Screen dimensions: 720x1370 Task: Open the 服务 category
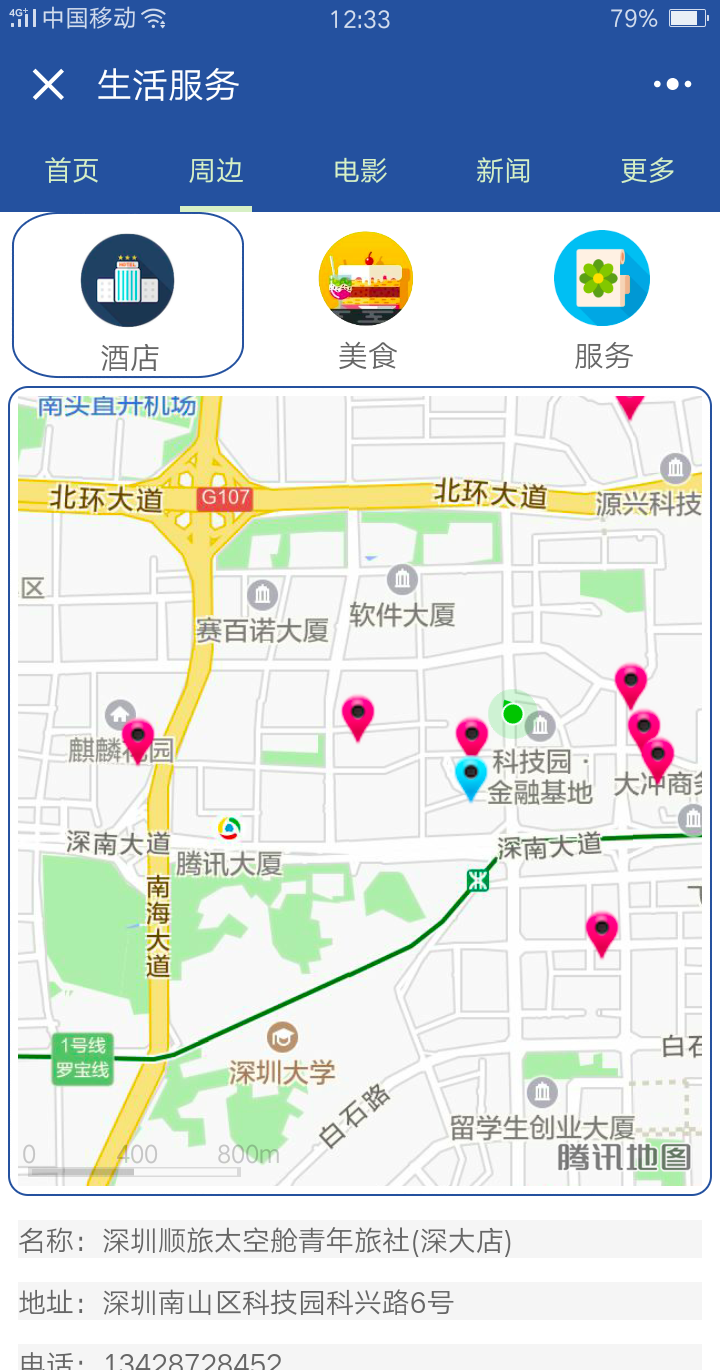(x=602, y=296)
